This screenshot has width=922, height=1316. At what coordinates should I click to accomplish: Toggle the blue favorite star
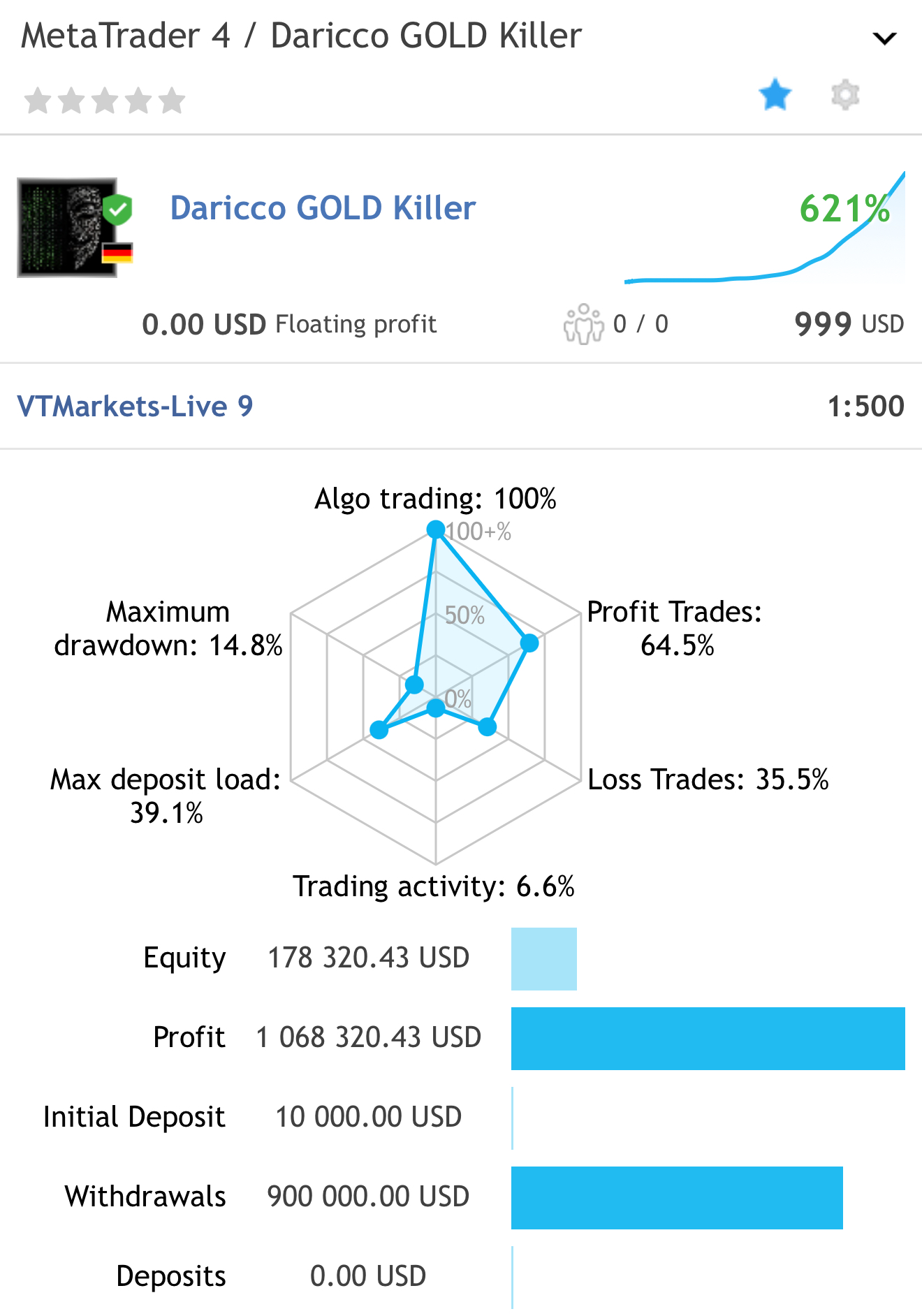[775, 95]
